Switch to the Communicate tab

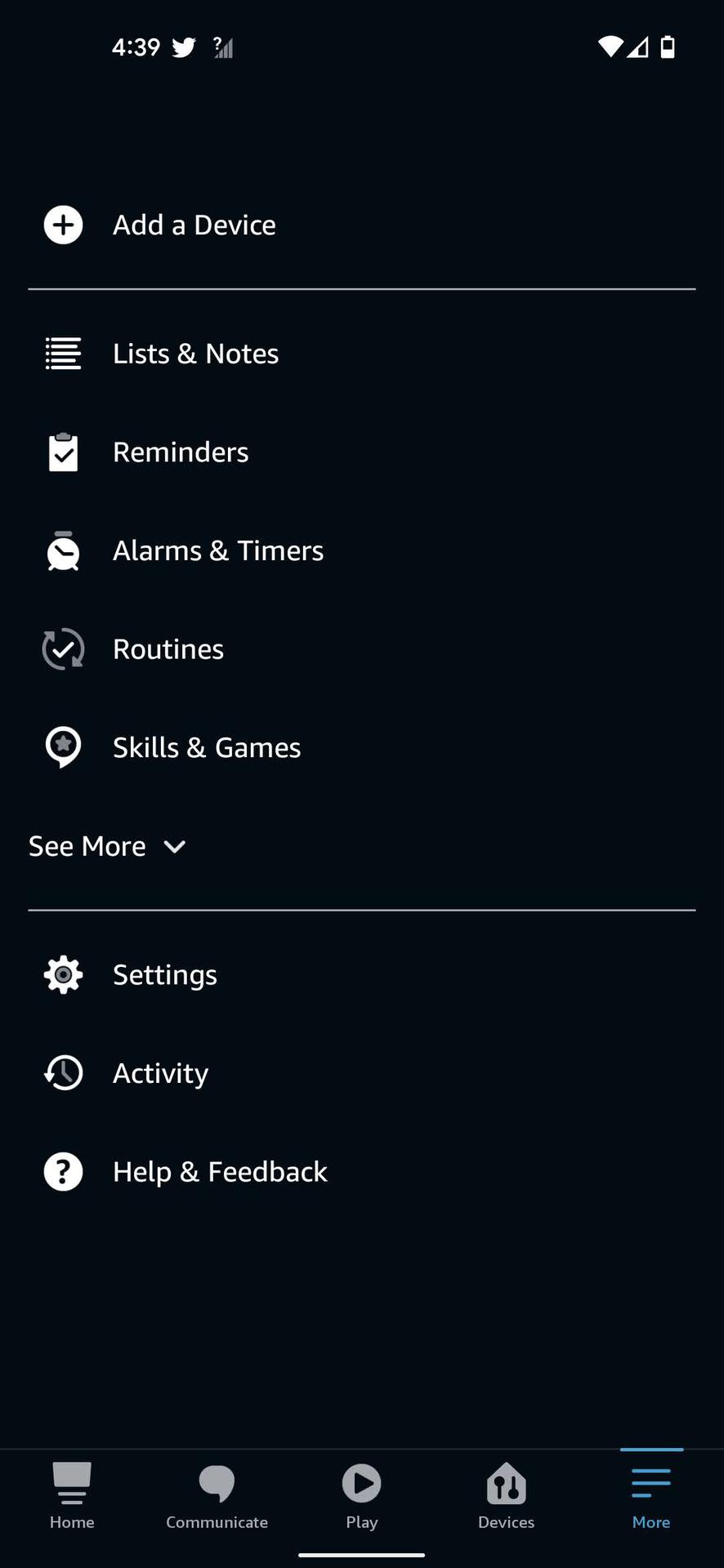tap(217, 1496)
